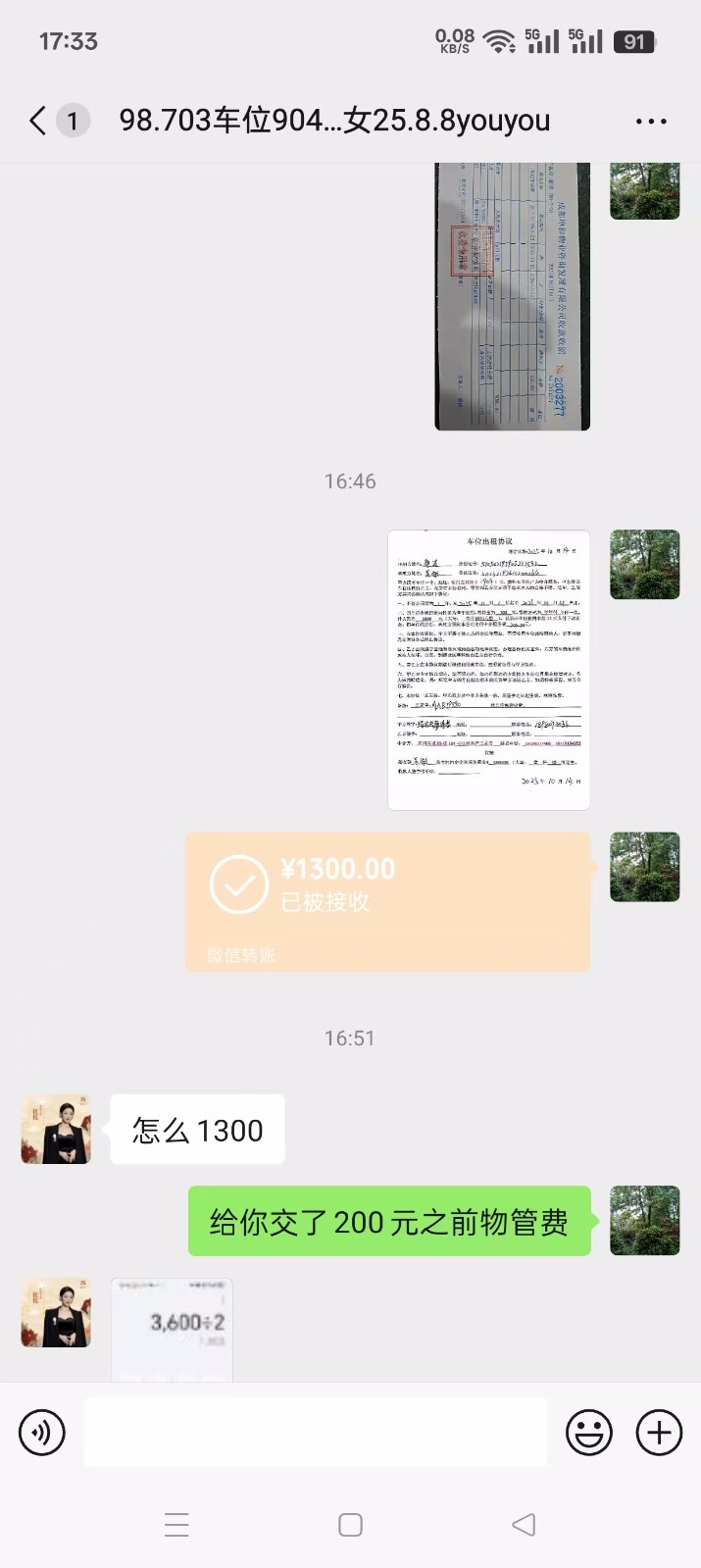View the parking agreement document image
Screen dimensions: 701x1568
coord(488,670)
